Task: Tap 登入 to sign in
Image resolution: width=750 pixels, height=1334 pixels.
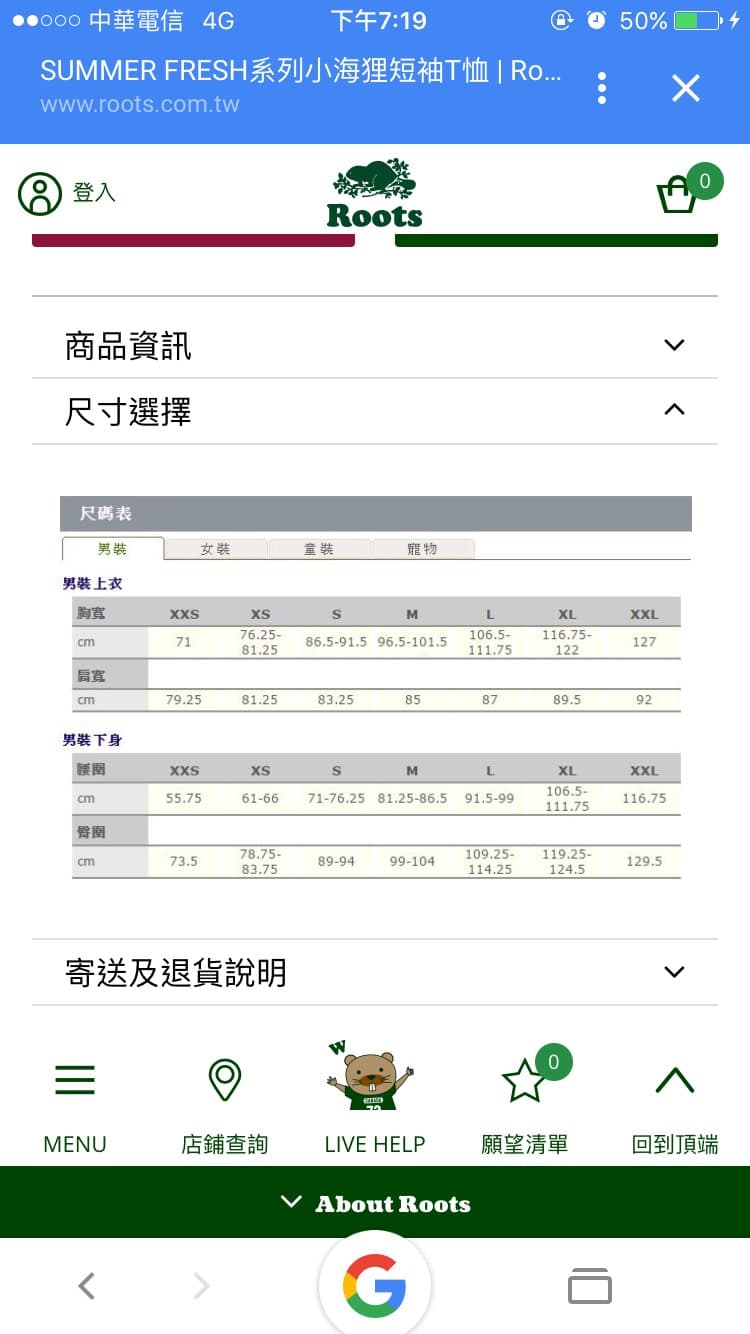Action: click(68, 193)
